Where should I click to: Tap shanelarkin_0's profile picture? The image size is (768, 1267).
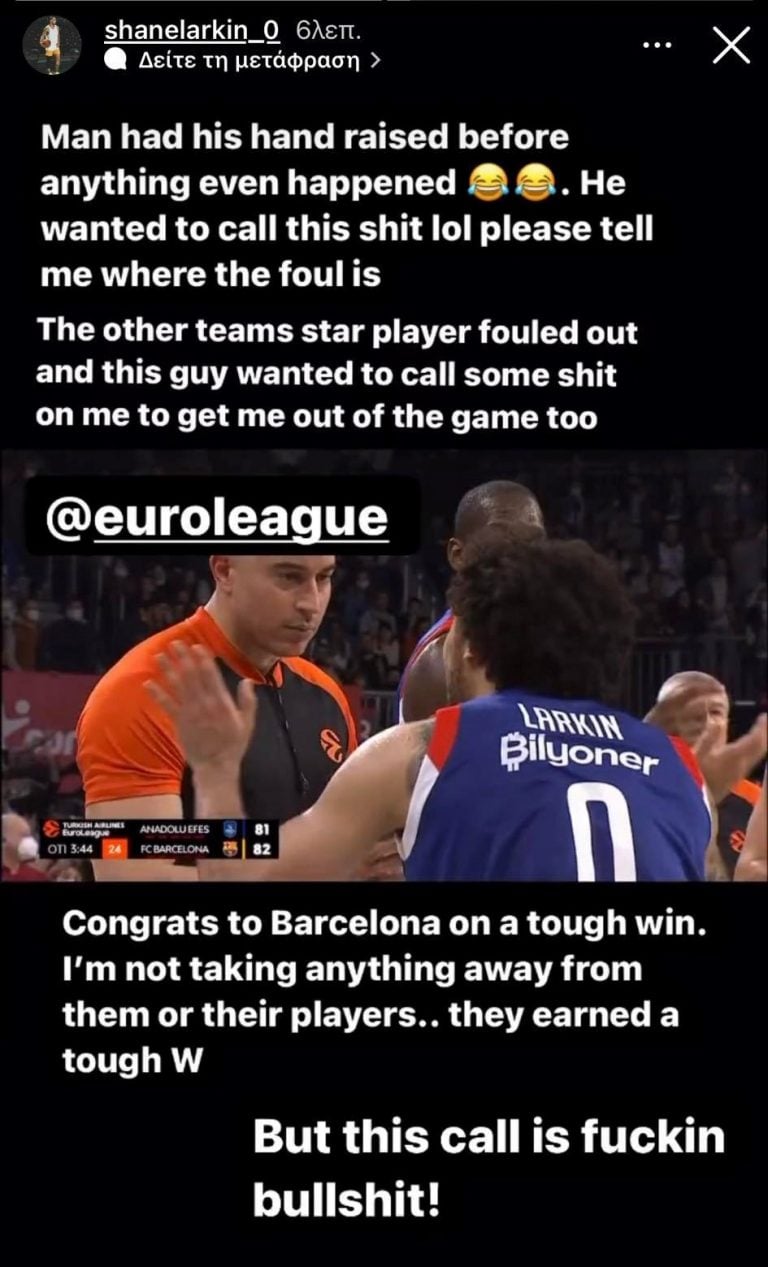tap(51, 46)
